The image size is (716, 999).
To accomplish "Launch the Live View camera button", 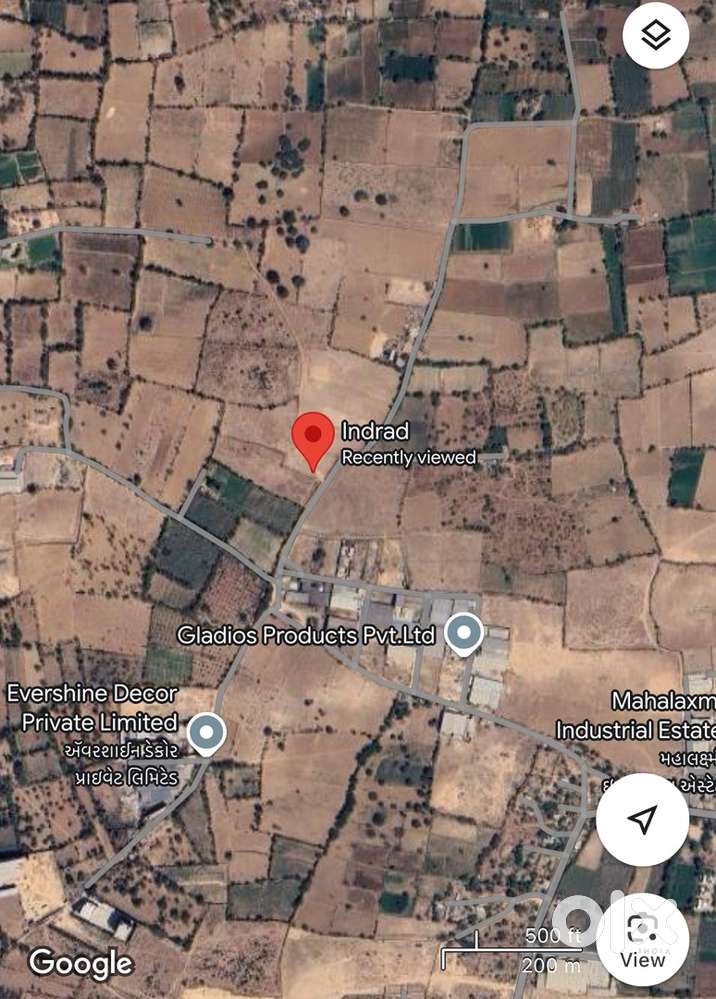I will click(x=642, y=938).
